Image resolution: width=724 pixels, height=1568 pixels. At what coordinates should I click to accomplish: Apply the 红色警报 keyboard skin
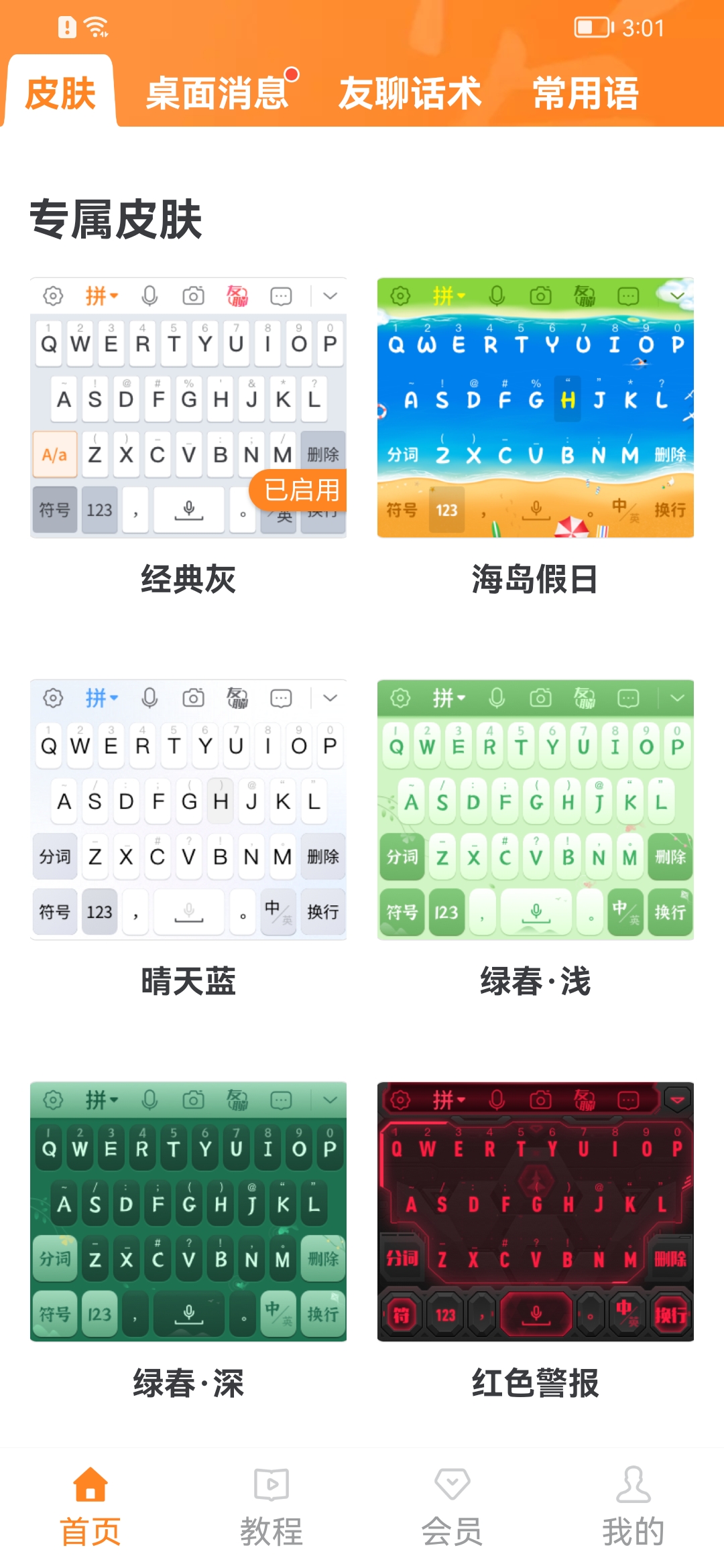[x=535, y=1212]
